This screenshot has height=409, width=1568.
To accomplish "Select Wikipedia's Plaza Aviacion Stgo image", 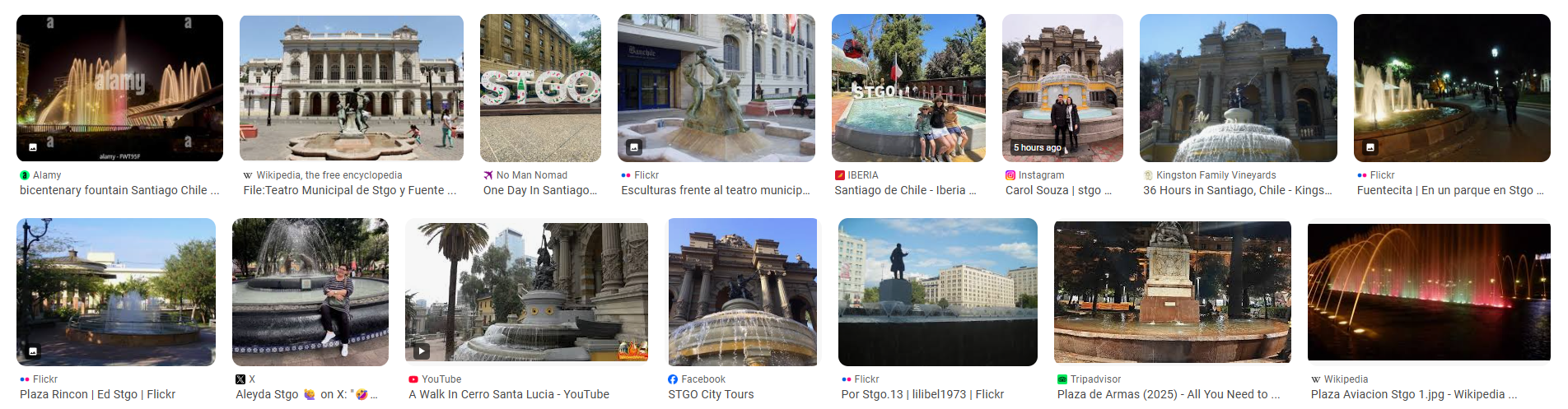I will coord(1429,292).
